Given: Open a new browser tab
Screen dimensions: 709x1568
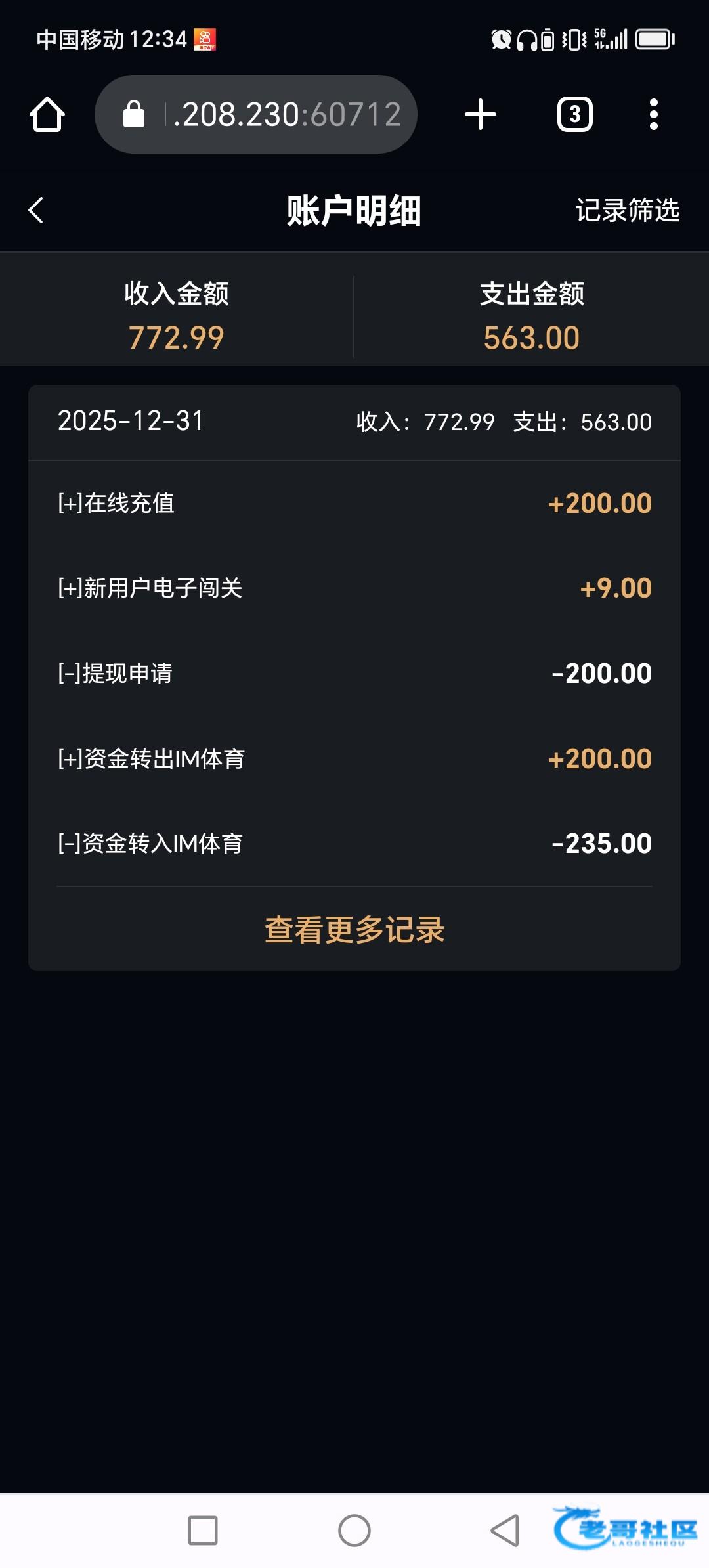Looking at the screenshot, I should click(481, 115).
